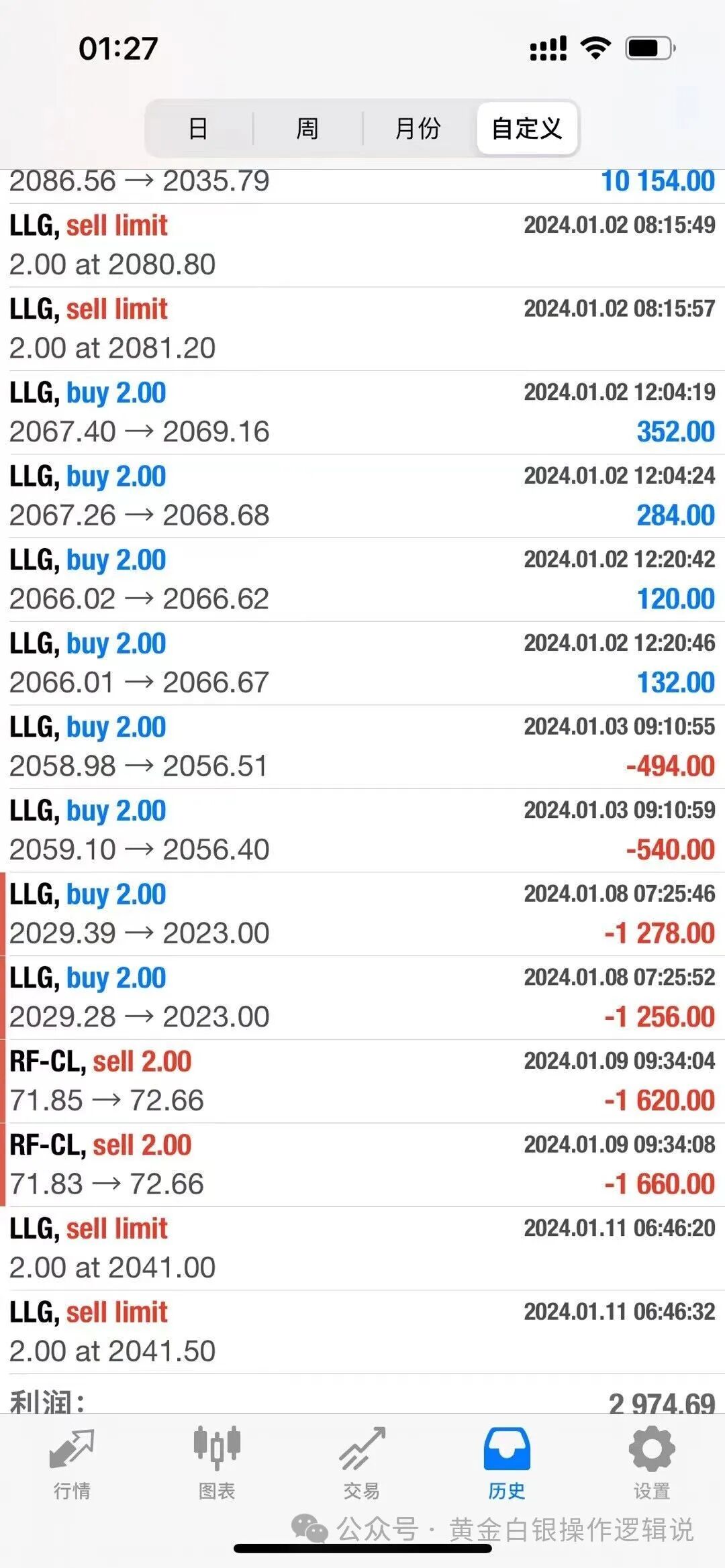Viewport: 725px width, 1568px height.
Task: Expand the LLG buy trade with 284.00 profit
Action: pos(362,496)
